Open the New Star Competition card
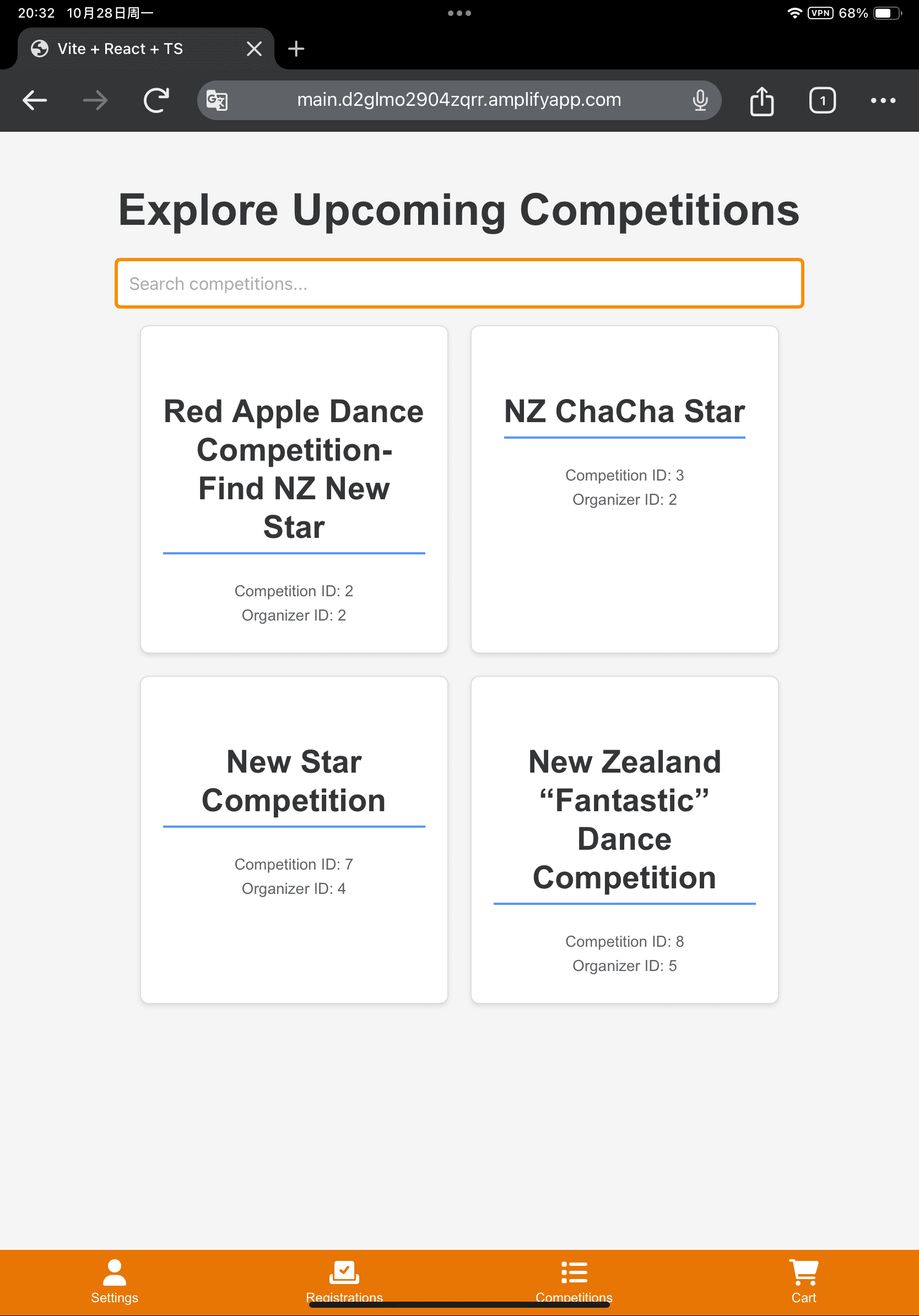 294,839
